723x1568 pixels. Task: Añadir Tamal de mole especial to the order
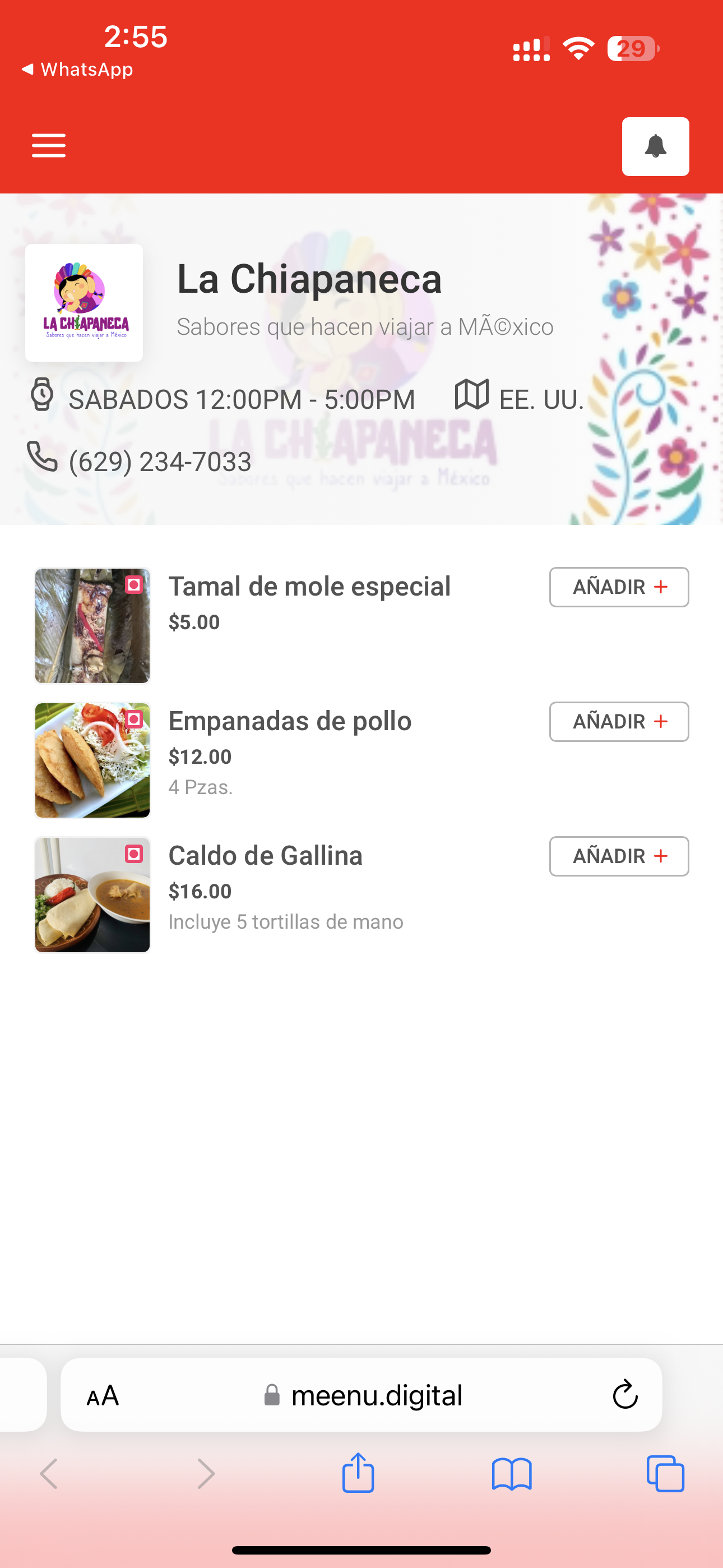click(x=618, y=587)
